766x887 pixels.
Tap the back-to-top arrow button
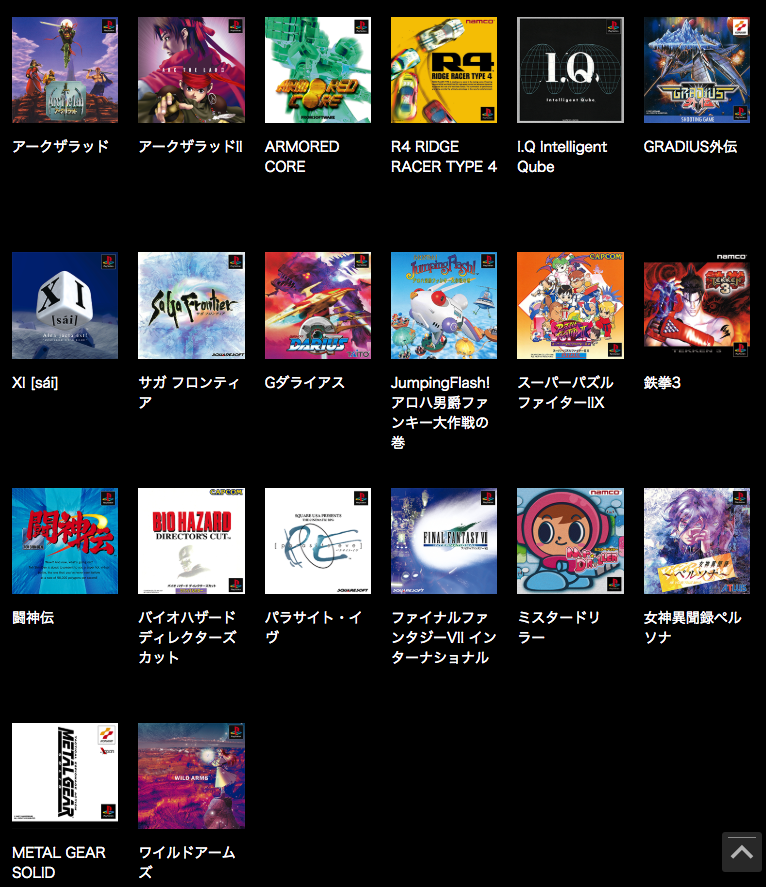(741, 852)
